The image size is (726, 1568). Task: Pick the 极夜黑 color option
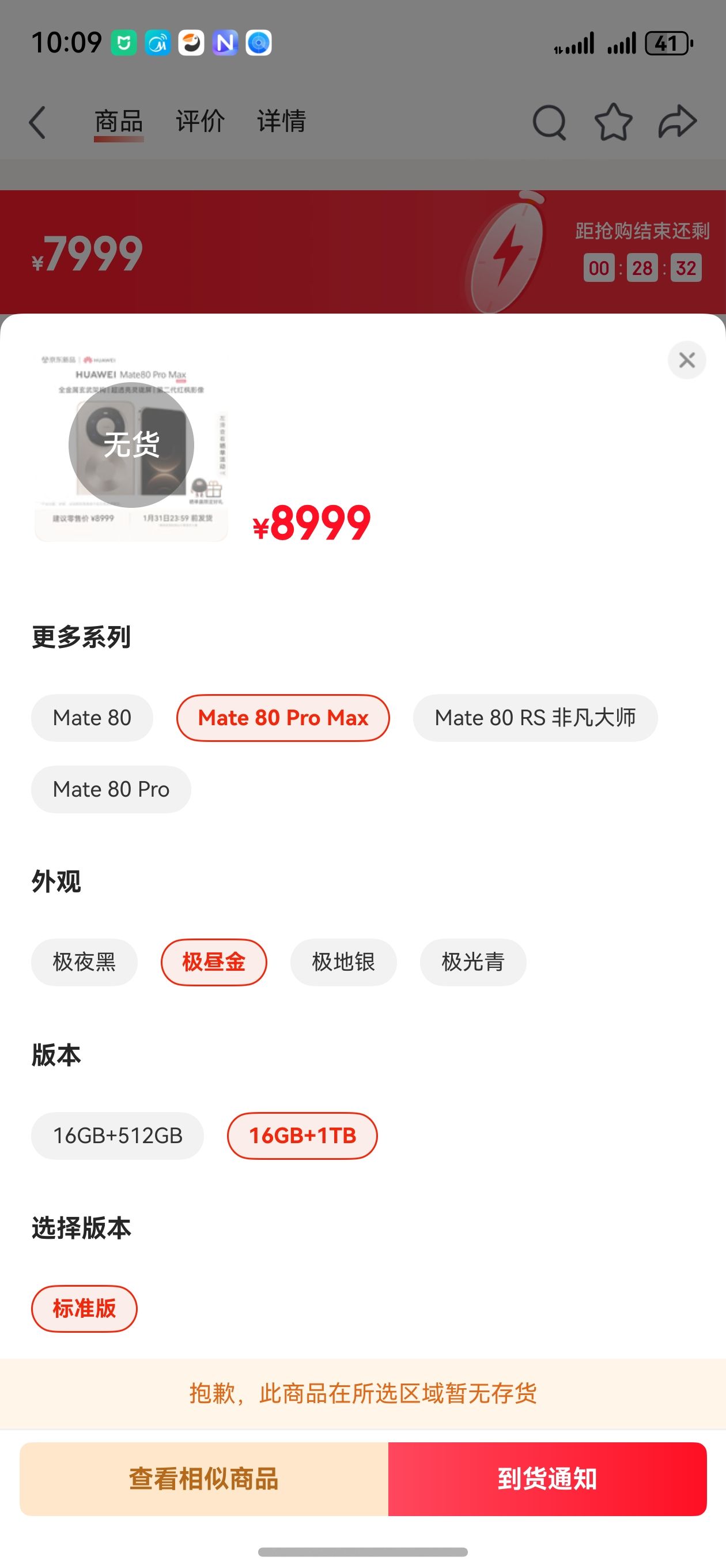coord(84,962)
